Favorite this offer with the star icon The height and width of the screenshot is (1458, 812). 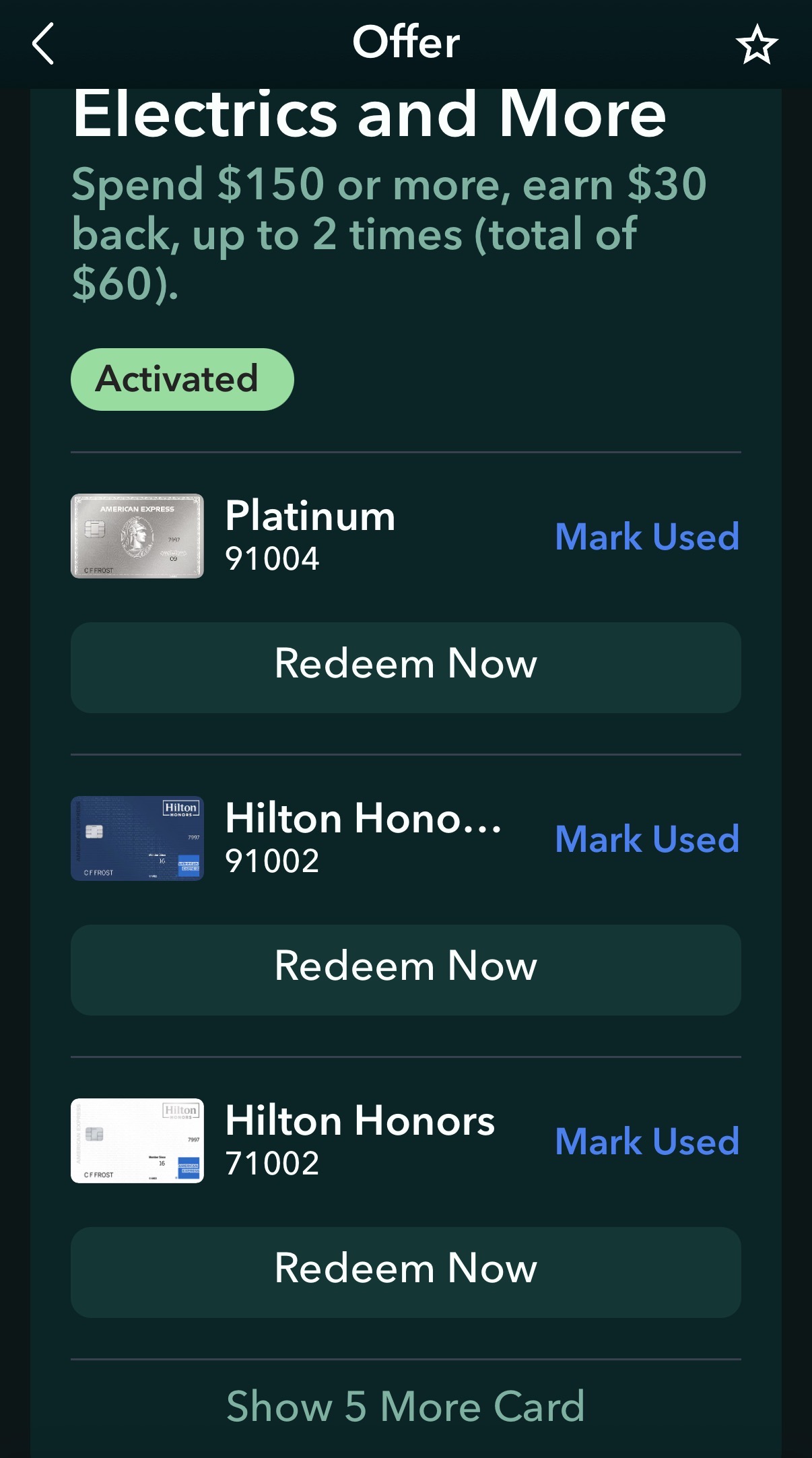click(x=756, y=44)
